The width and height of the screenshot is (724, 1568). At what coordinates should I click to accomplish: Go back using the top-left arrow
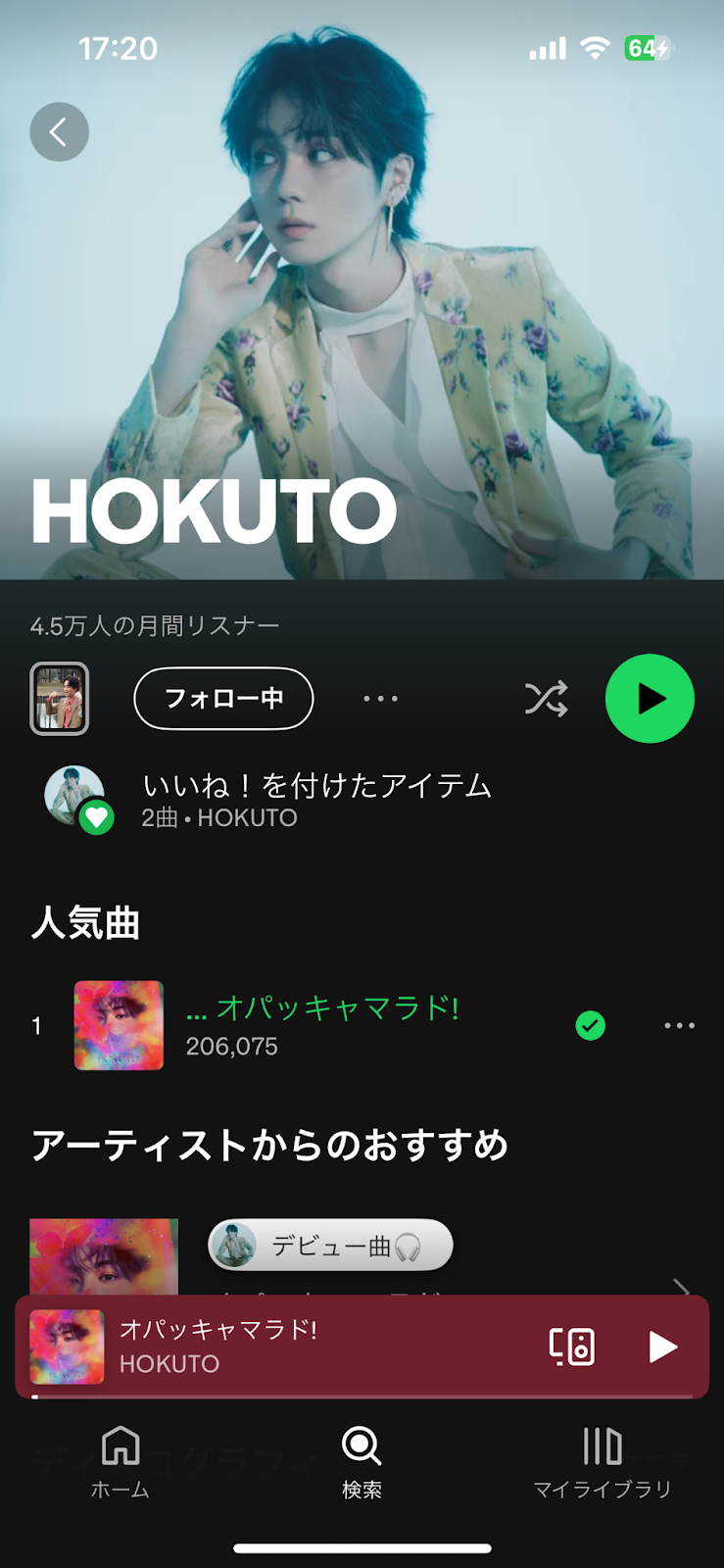[59, 132]
